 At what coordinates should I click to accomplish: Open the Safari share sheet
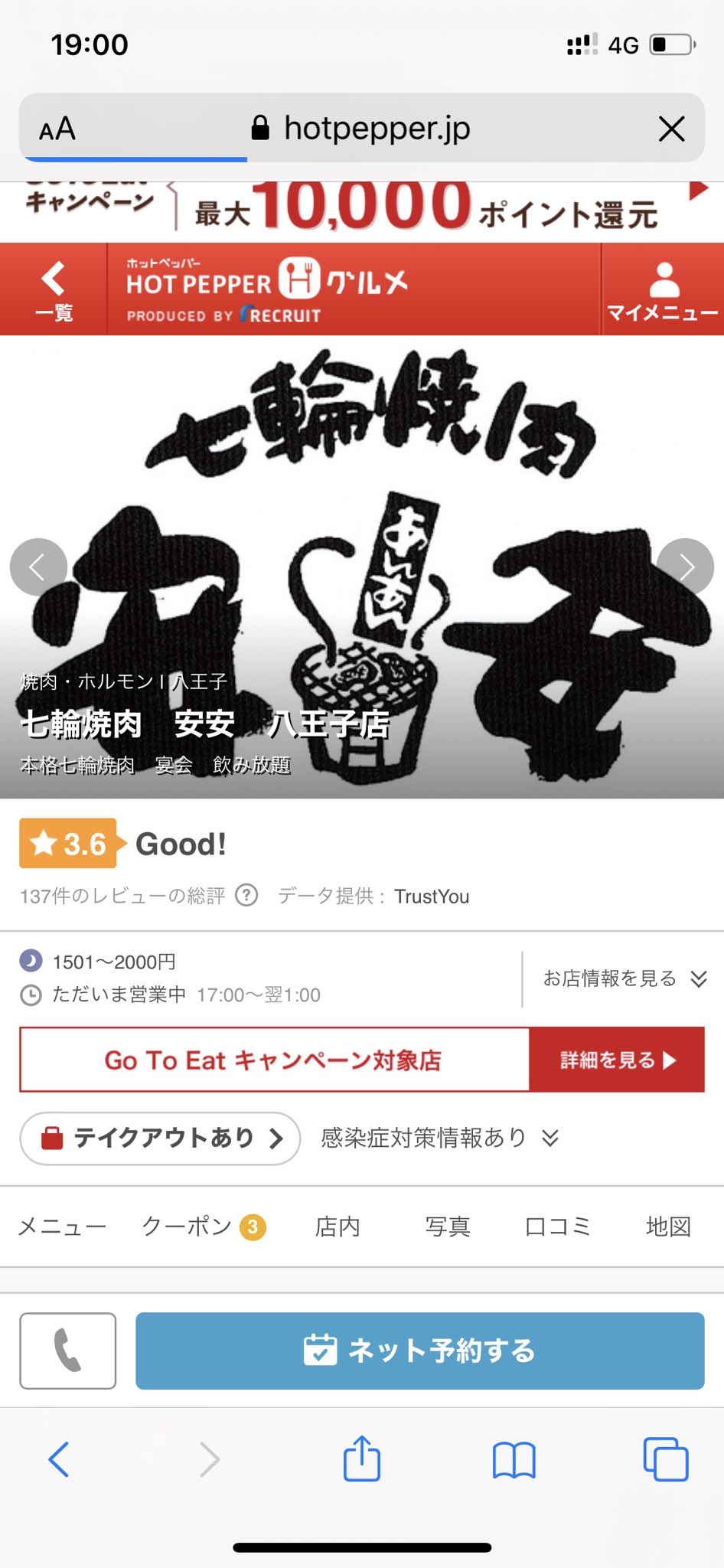[362, 1458]
